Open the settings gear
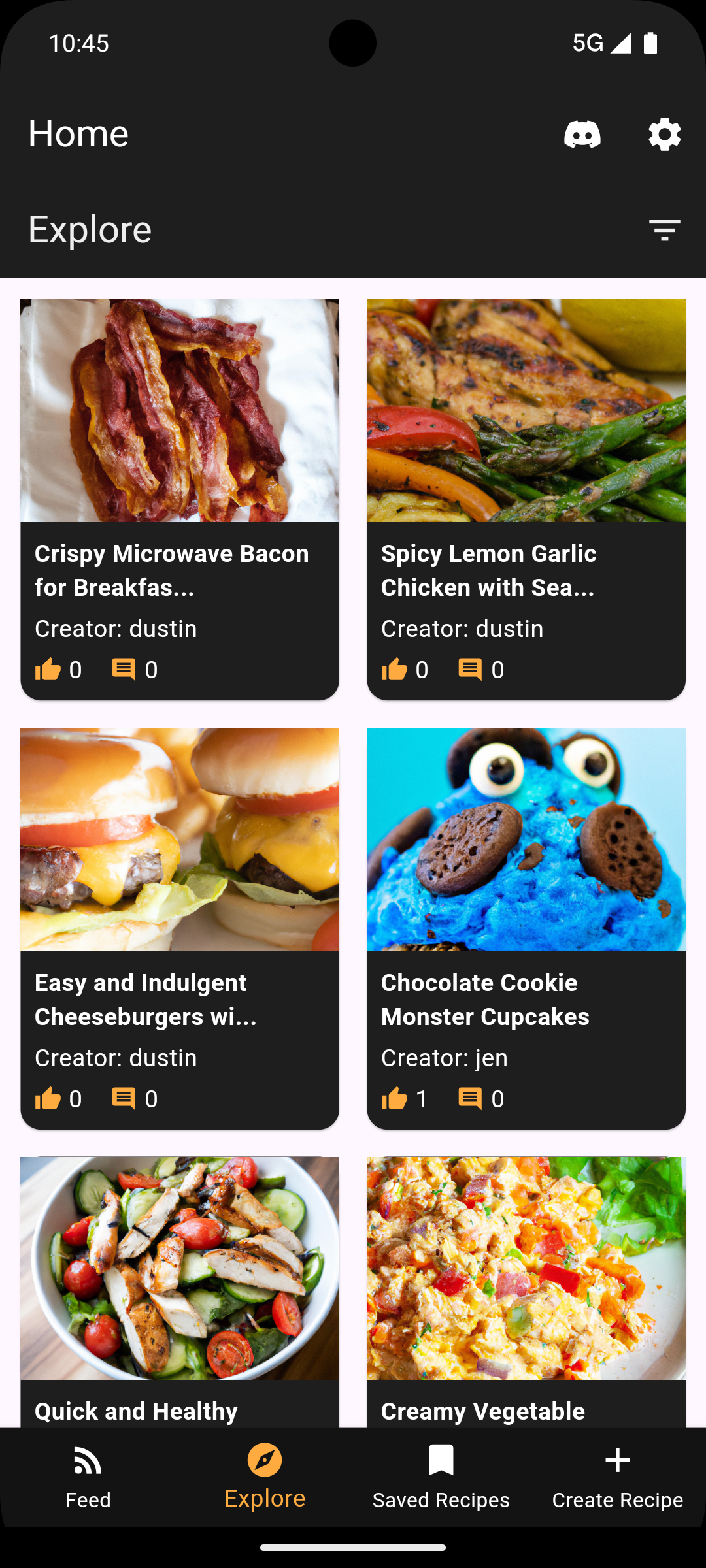This screenshot has width=706, height=1568. tap(664, 135)
